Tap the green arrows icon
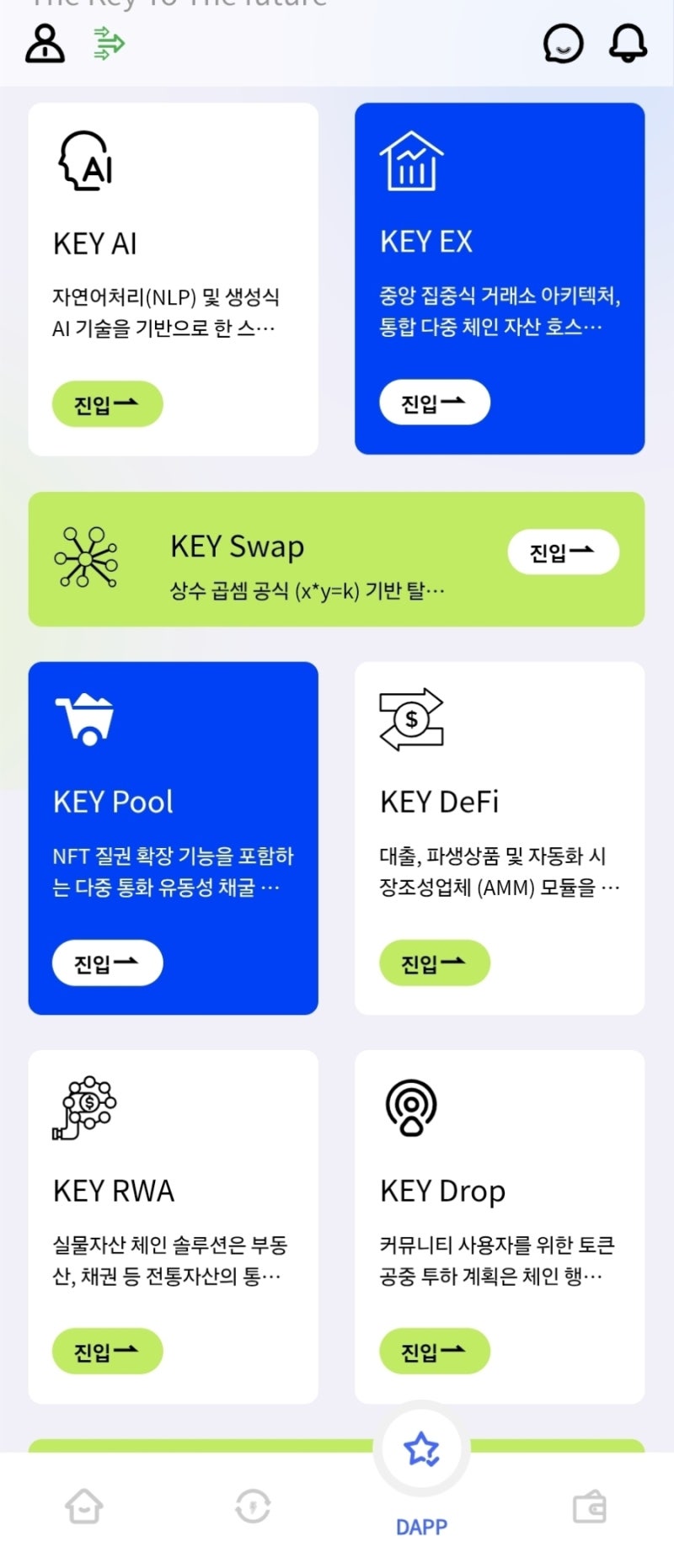Image resolution: width=674 pixels, height=1568 pixels. click(x=109, y=43)
